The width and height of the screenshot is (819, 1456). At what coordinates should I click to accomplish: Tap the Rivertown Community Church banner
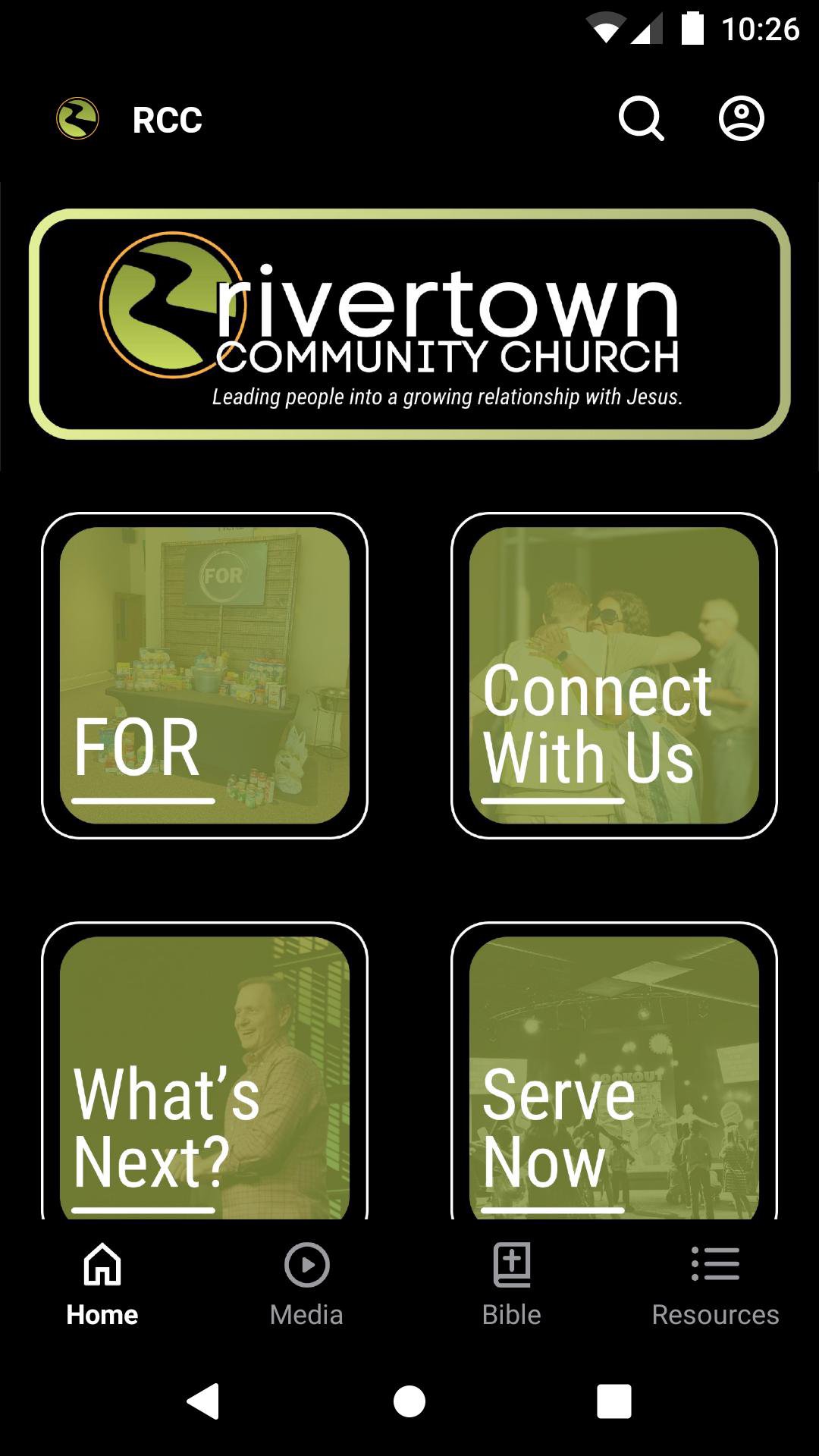409,325
